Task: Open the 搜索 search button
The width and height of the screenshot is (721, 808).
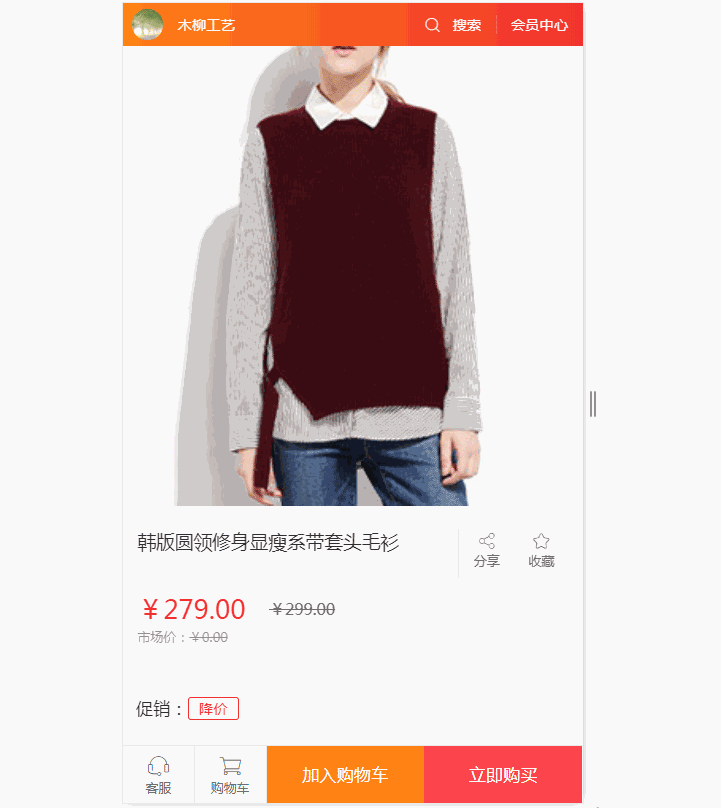Action: point(453,25)
